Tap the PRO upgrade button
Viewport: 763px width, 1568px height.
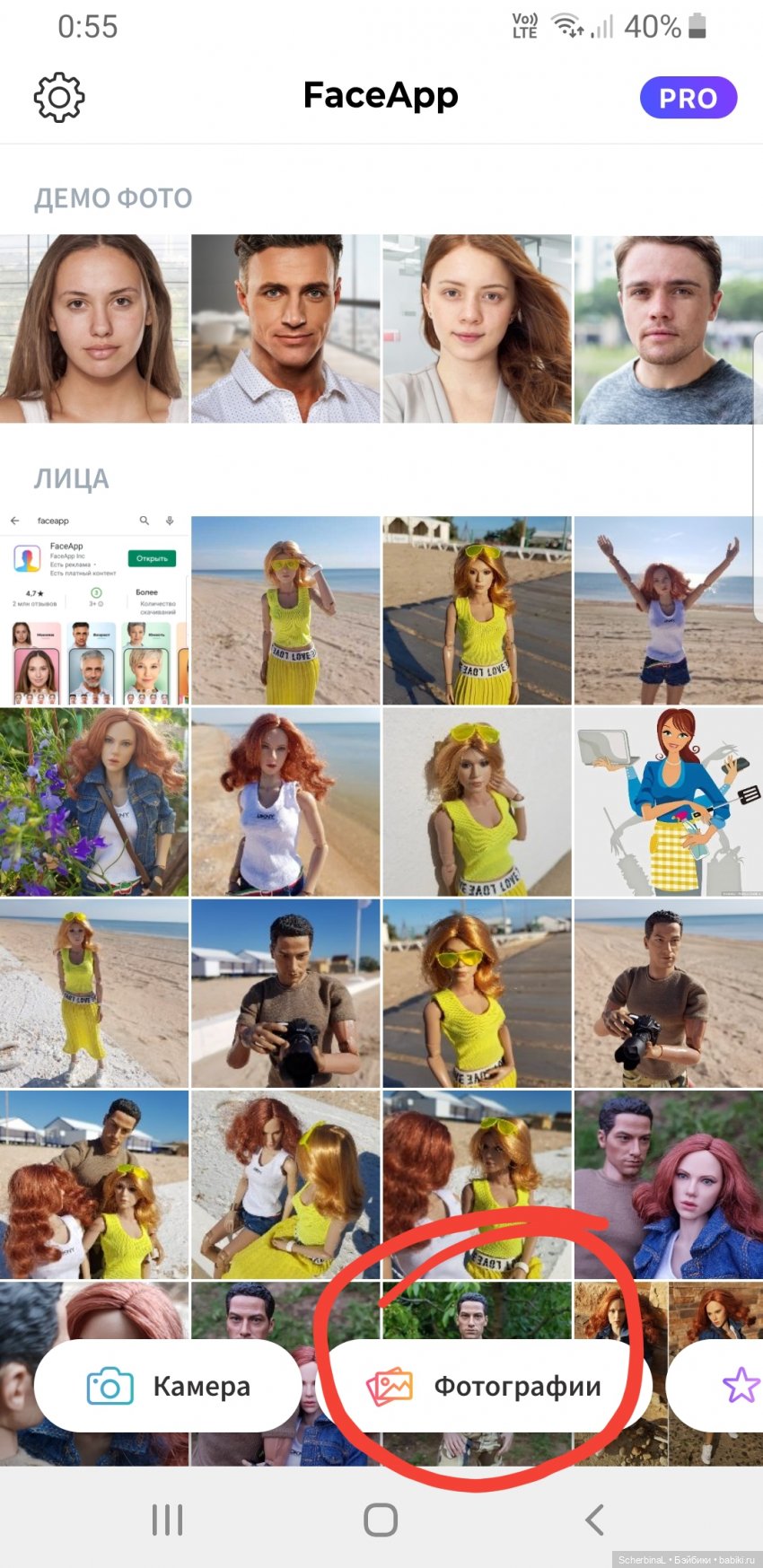click(x=688, y=98)
